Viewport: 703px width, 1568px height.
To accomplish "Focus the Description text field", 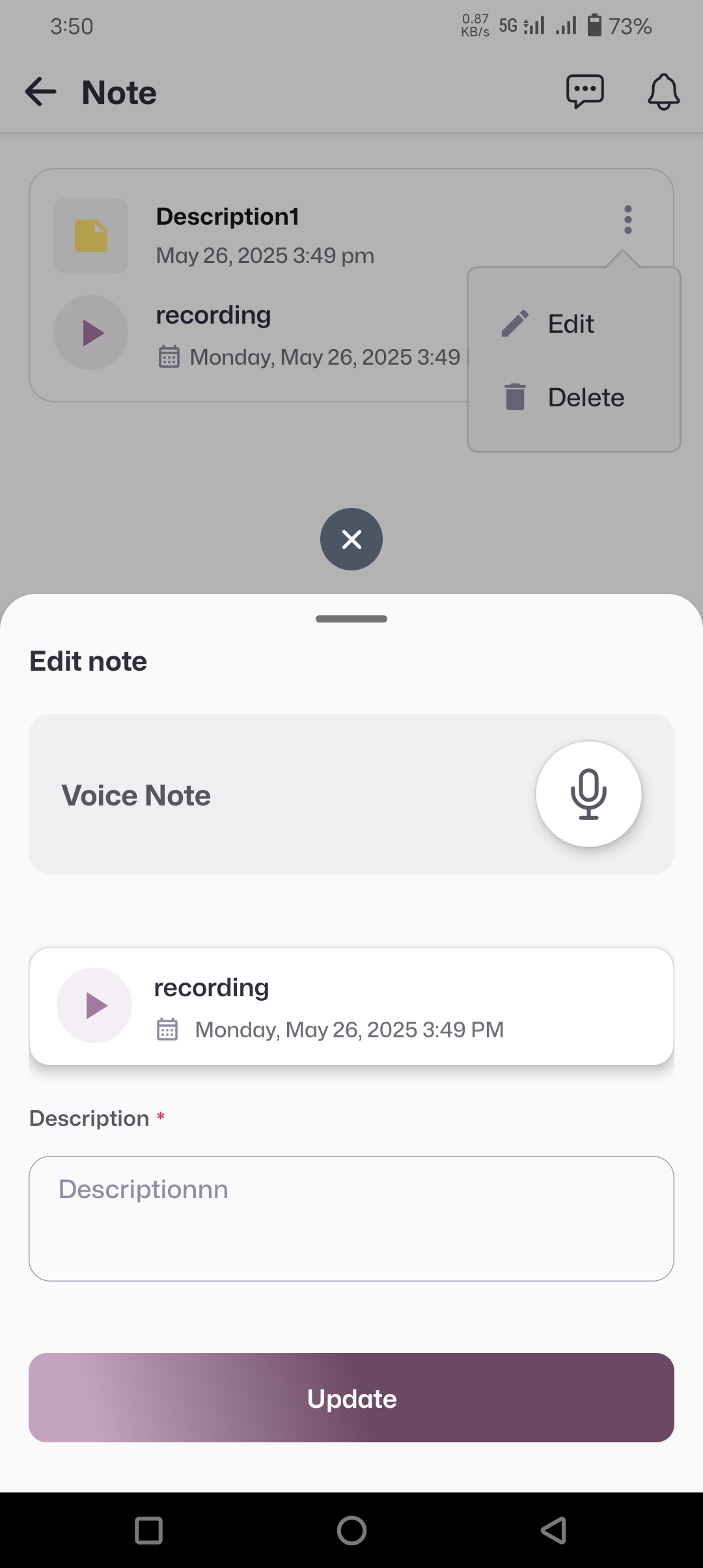I will tap(351, 1218).
